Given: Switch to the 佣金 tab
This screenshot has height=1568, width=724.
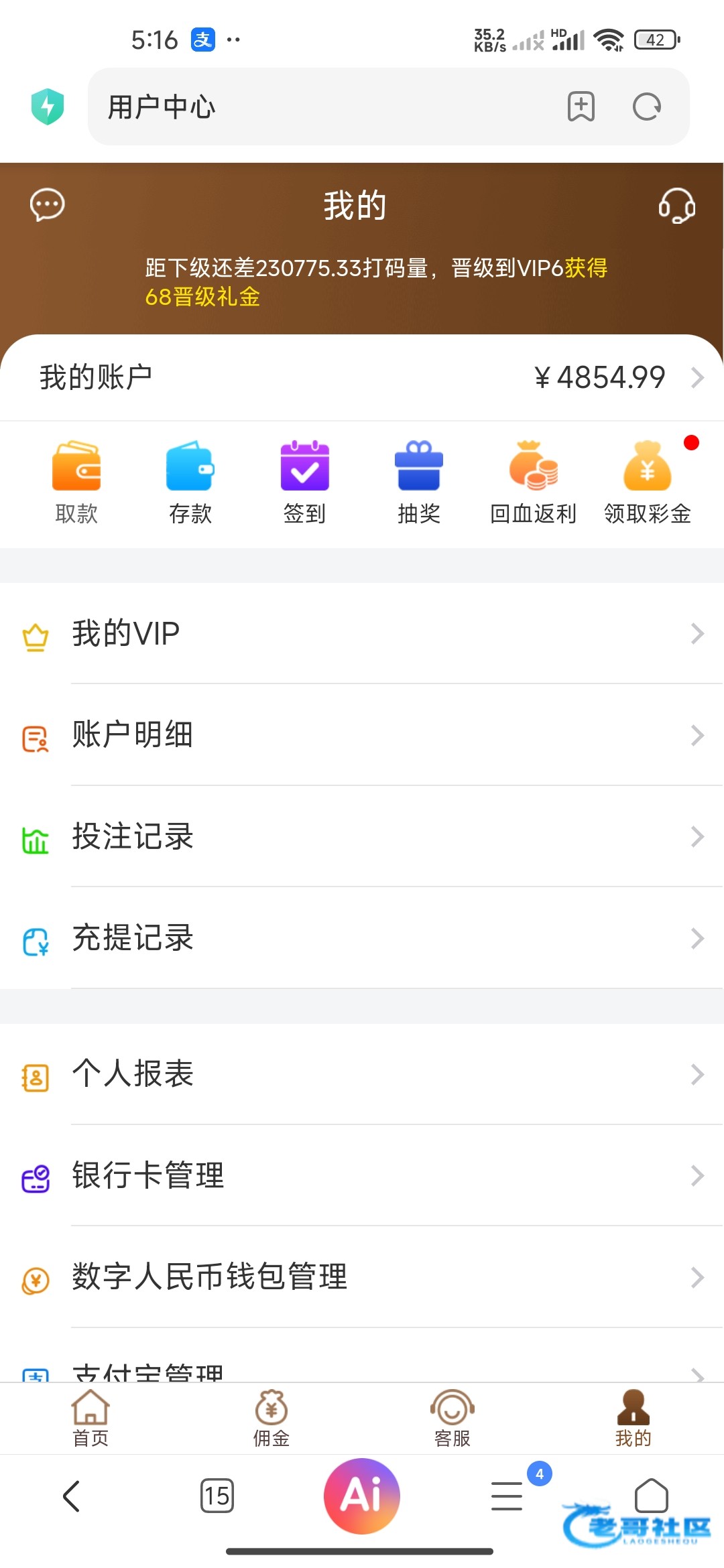Looking at the screenshot, I should pos(271,1418).
